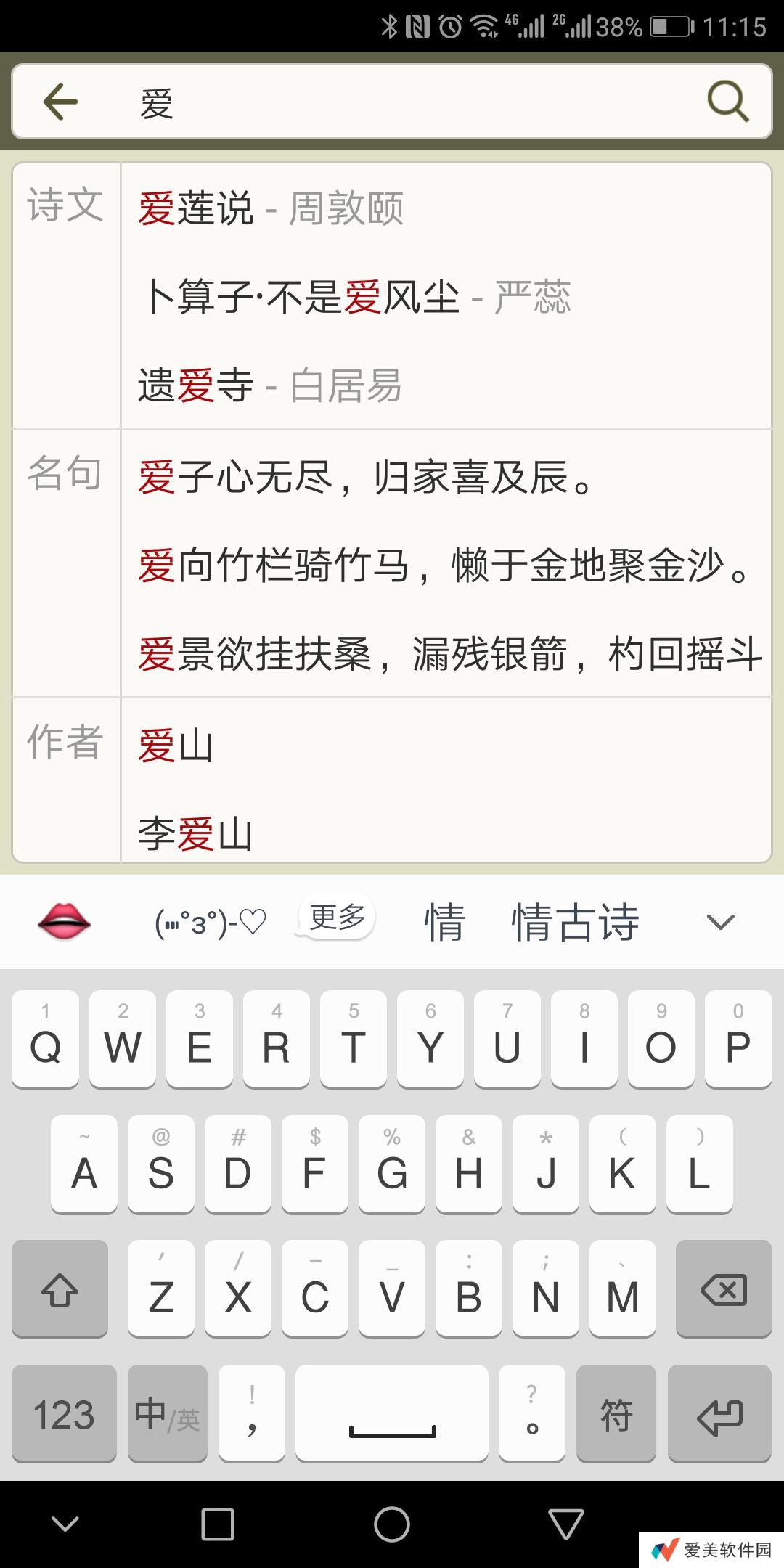Open the verse 爱向竹栏骑竹马

(x=443, y=566)
